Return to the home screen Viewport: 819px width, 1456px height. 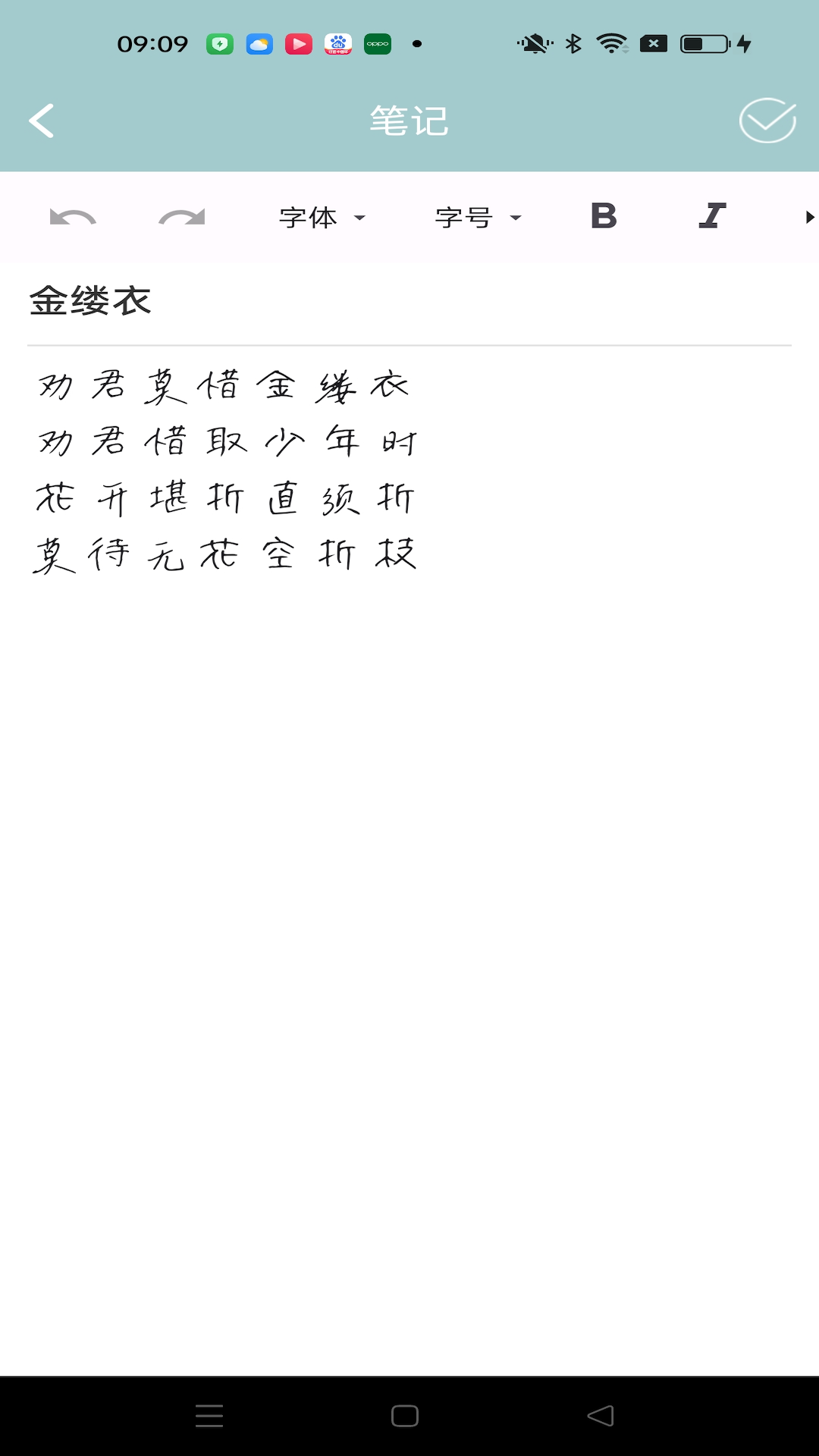(405, 1416)
